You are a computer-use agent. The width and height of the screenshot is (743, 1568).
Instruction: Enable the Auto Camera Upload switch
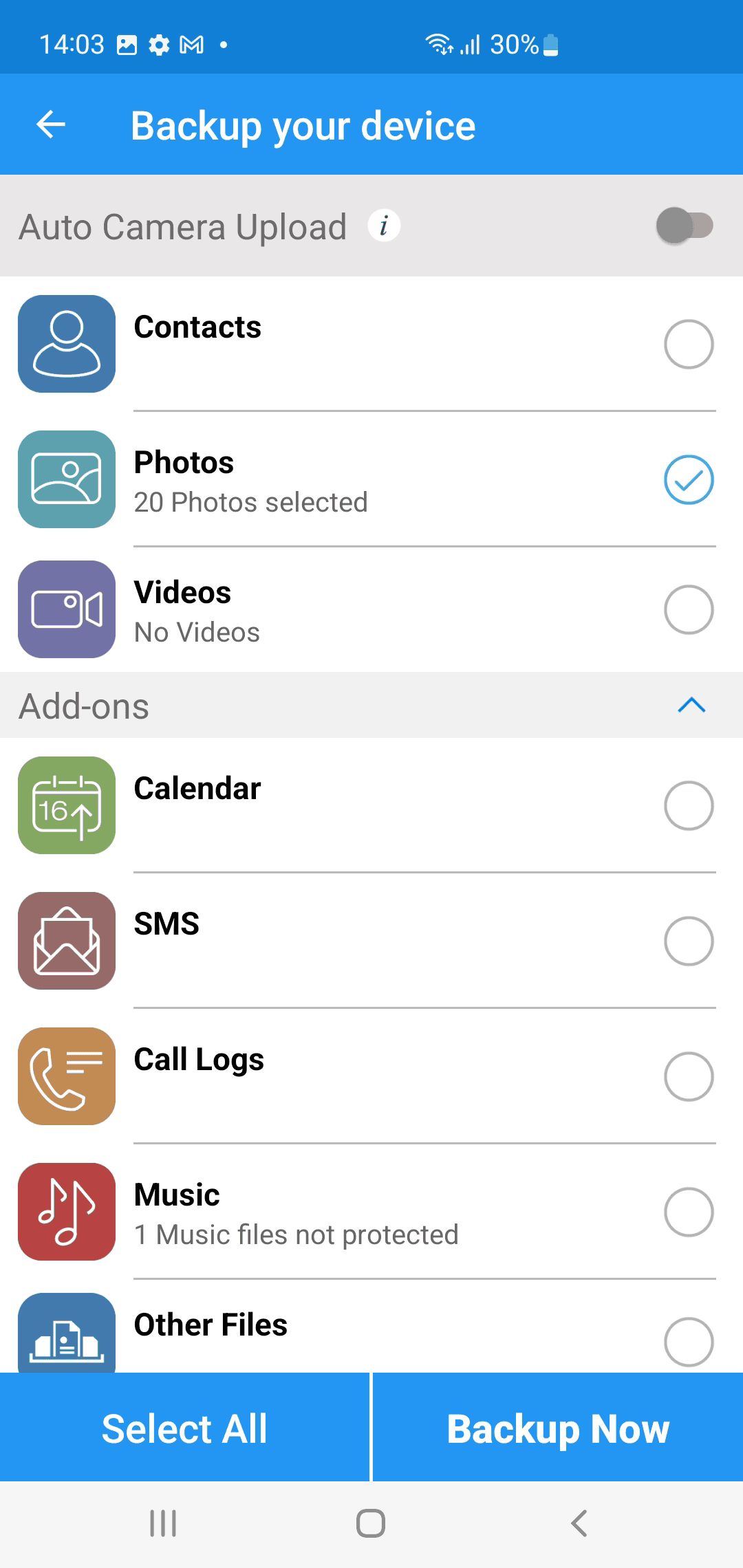tap(685, 226)
